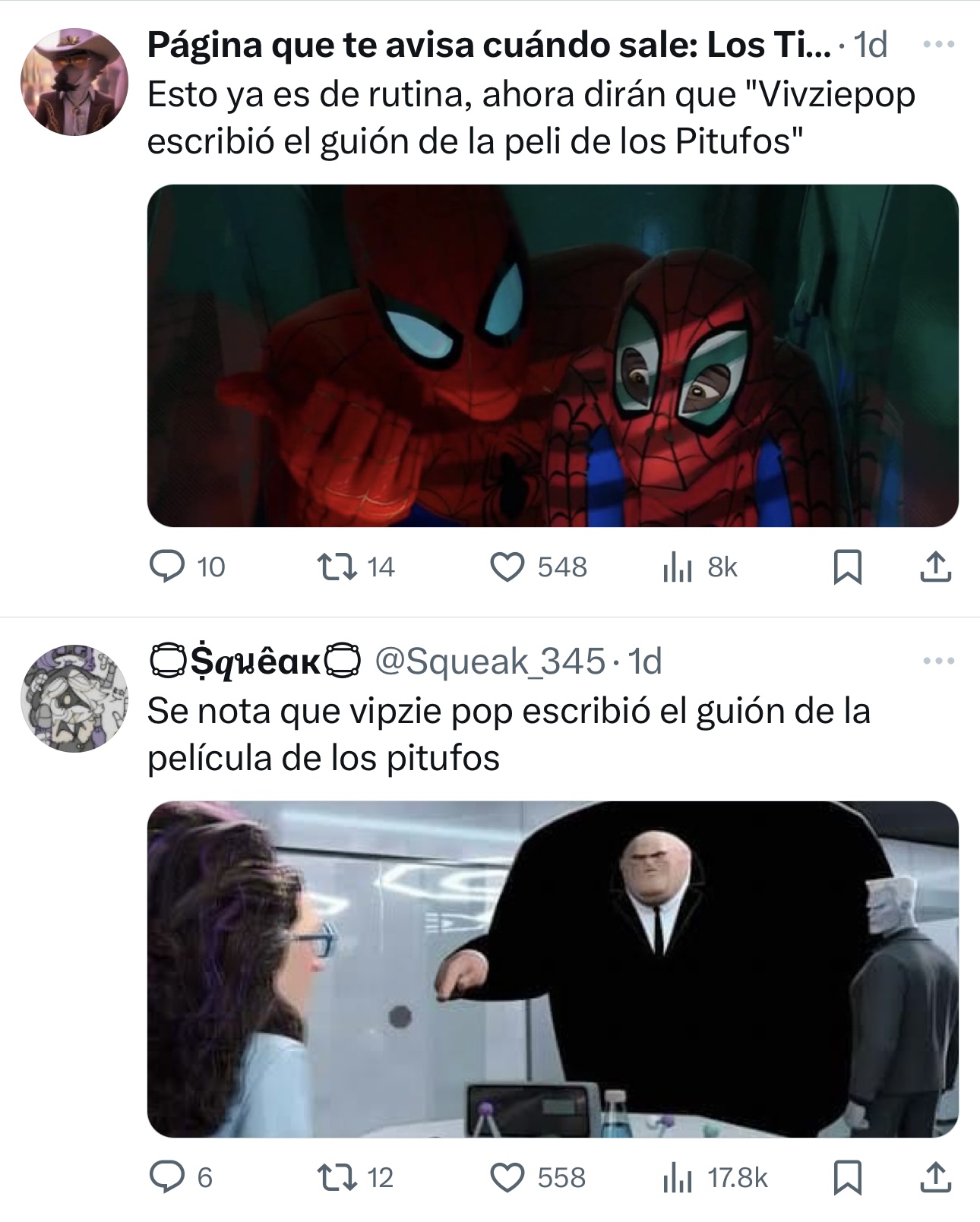Share Squeak_345's post
This screenshot has width=980, height=1222.
pos(935,1178)
